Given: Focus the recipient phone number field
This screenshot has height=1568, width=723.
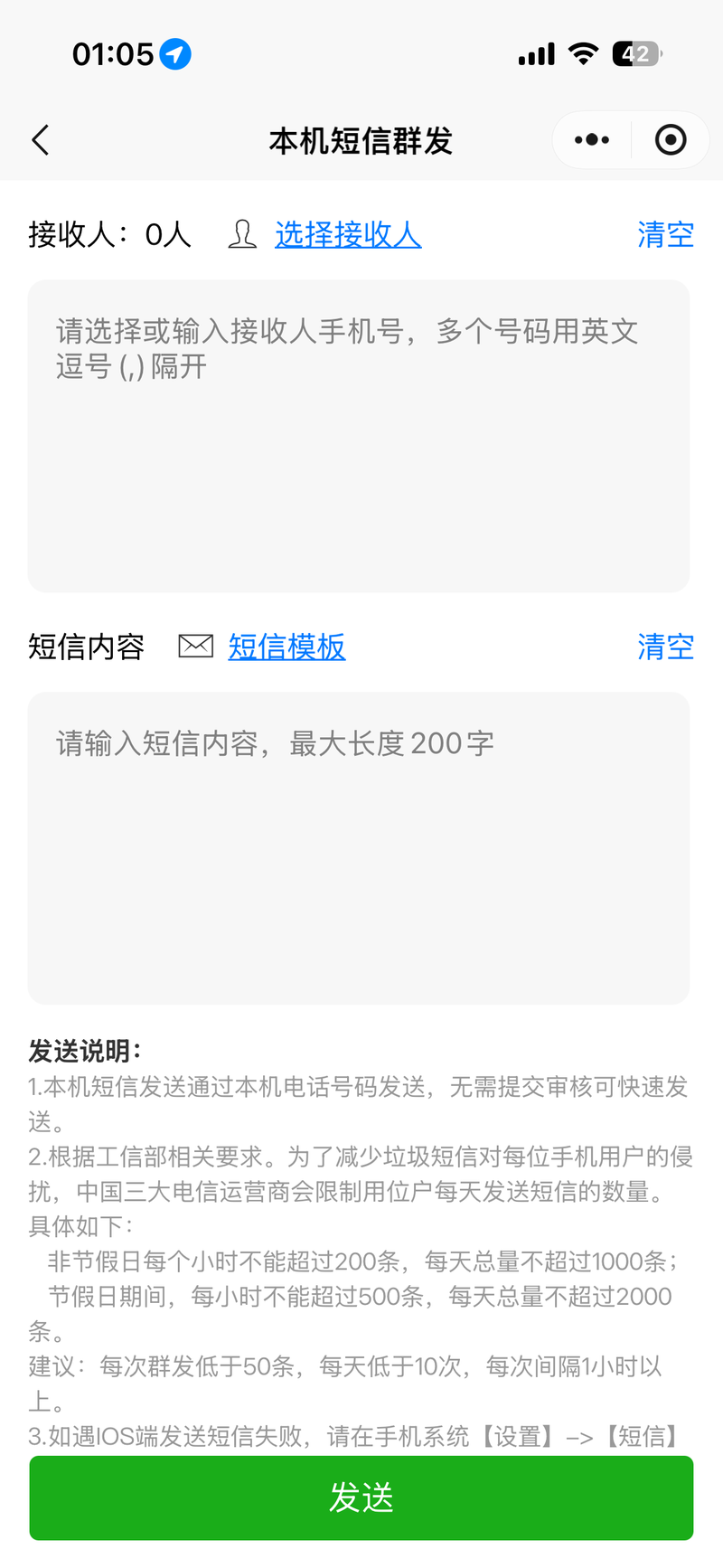Looking at the screenshot, I should 359,436.
